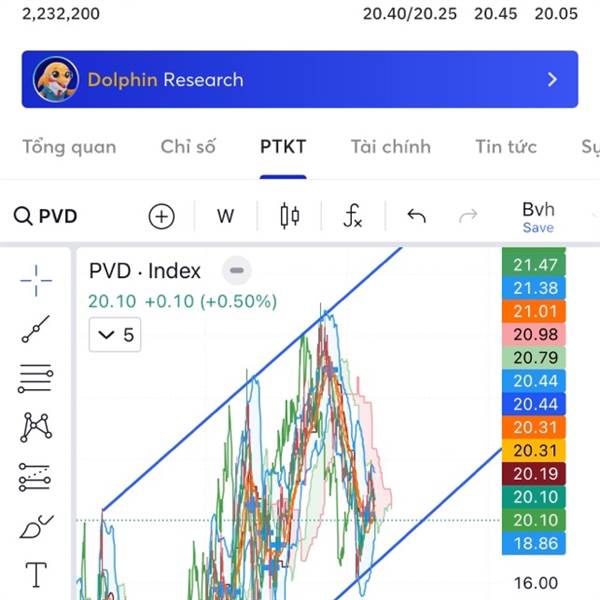This screenshot has width=600, height=600.
Task: Change the candlestick chart style
Action: (x=289, y=216)
